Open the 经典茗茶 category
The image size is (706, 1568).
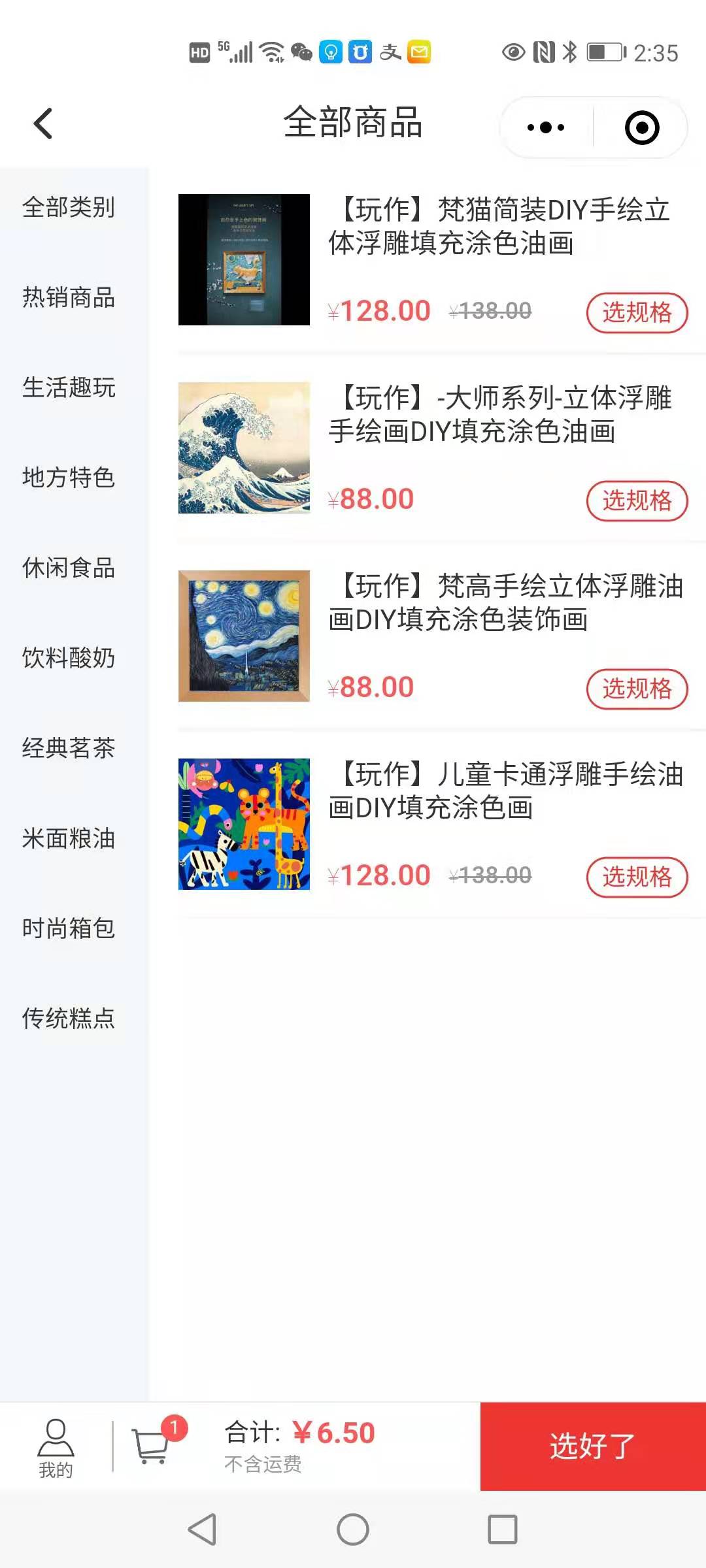coord(69,748)
